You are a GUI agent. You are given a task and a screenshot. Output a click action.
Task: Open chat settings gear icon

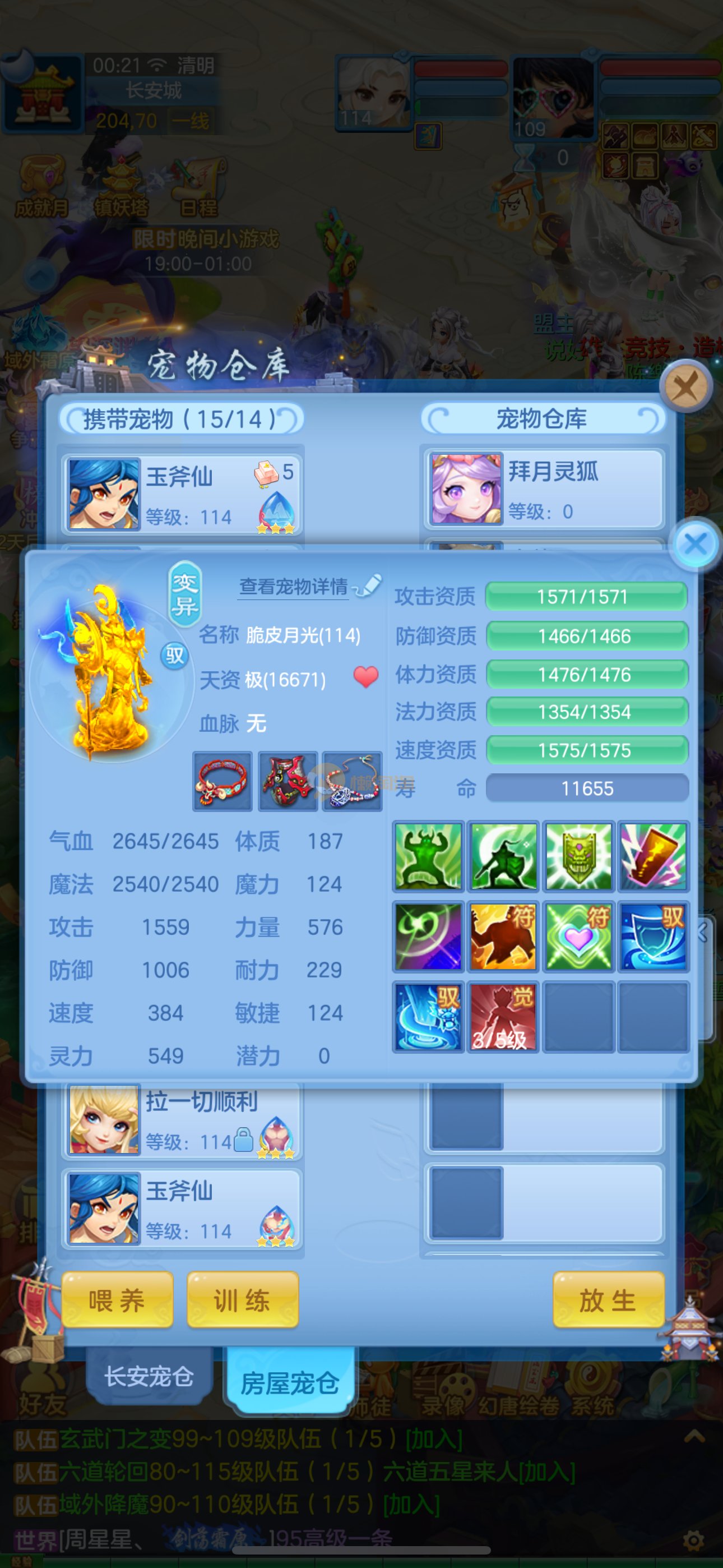(693, 1541)
